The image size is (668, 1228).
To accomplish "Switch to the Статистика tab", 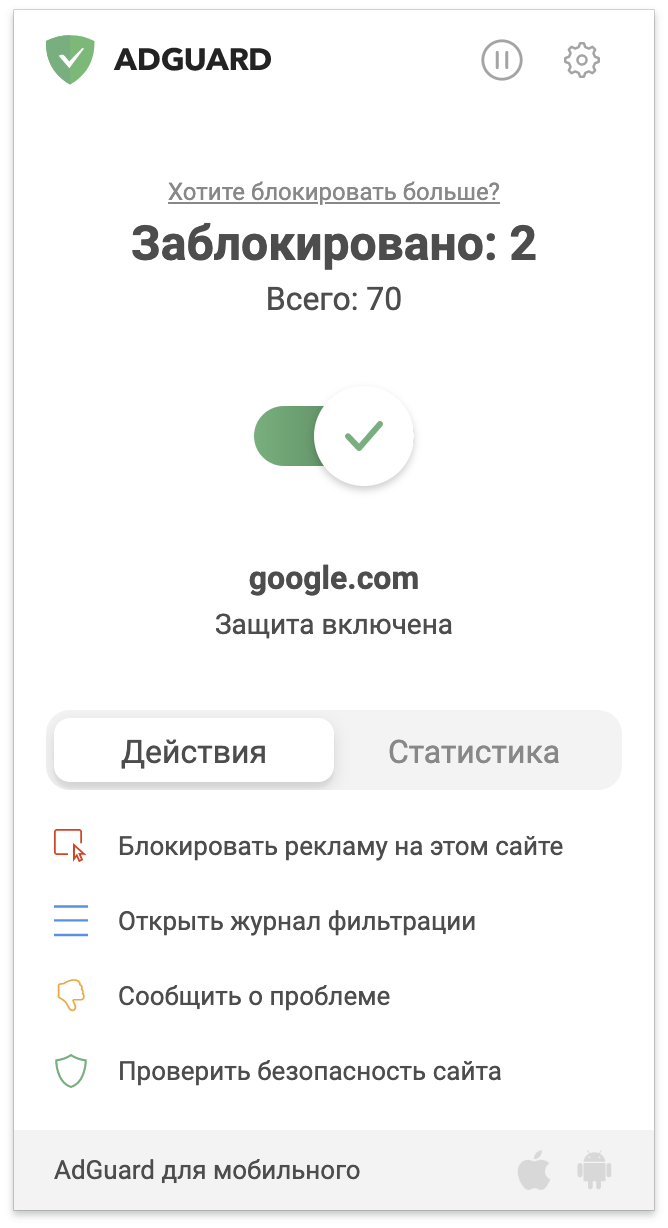I will [x=474, y=751].
